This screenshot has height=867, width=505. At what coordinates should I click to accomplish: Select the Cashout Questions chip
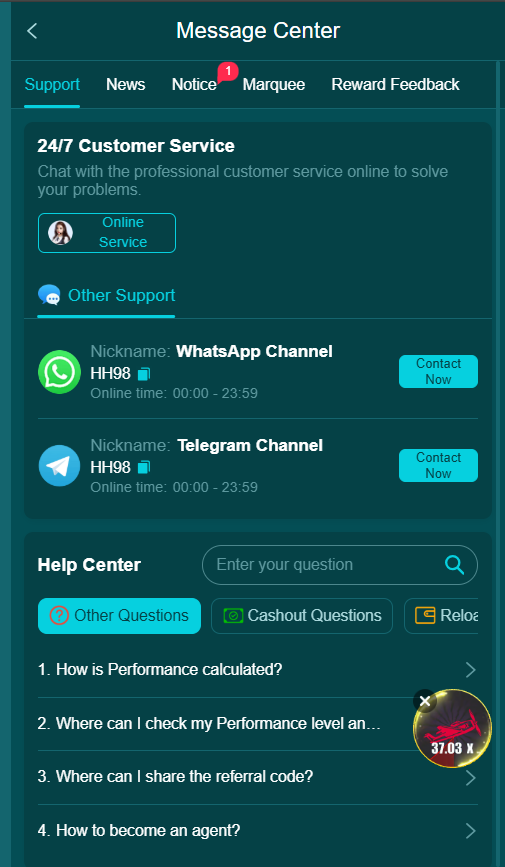302,615
